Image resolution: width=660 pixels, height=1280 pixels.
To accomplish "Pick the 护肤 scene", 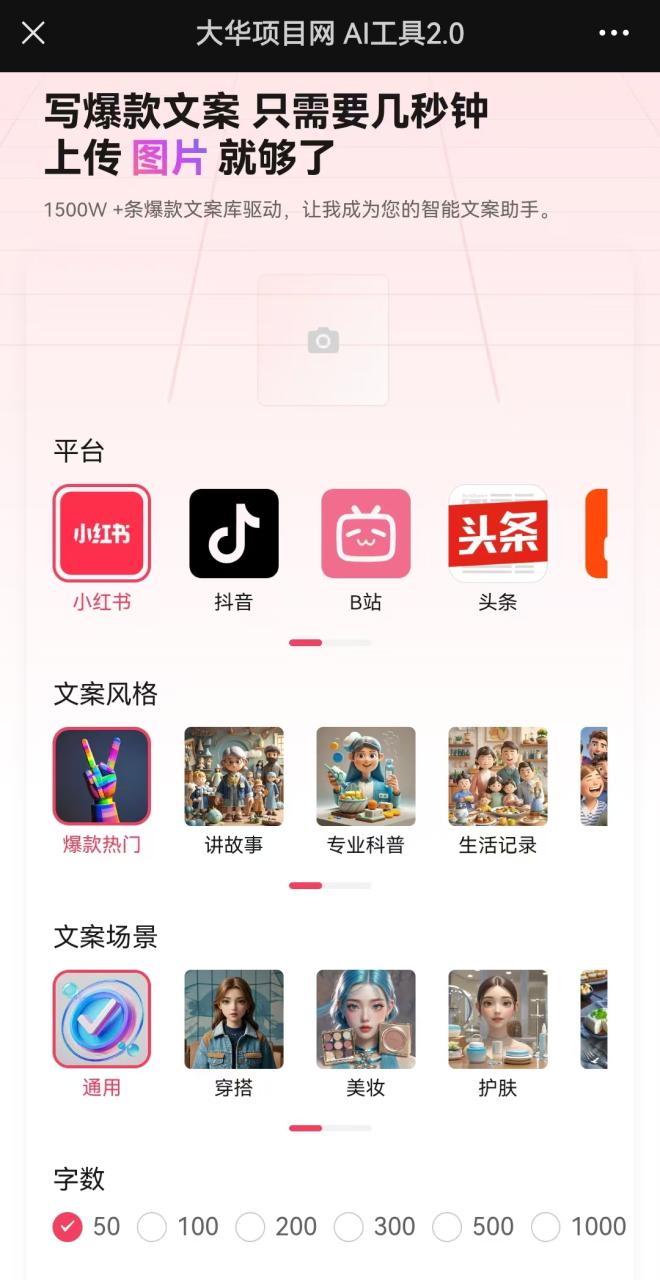I will point(497,1019).
